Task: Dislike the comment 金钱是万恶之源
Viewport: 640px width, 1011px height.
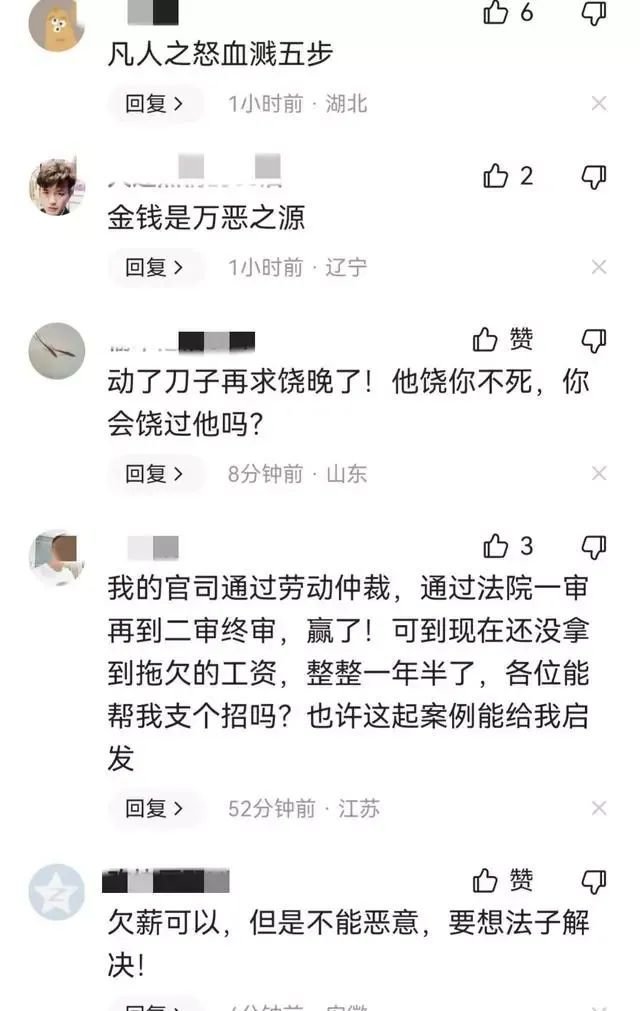Action: point(594,177)
